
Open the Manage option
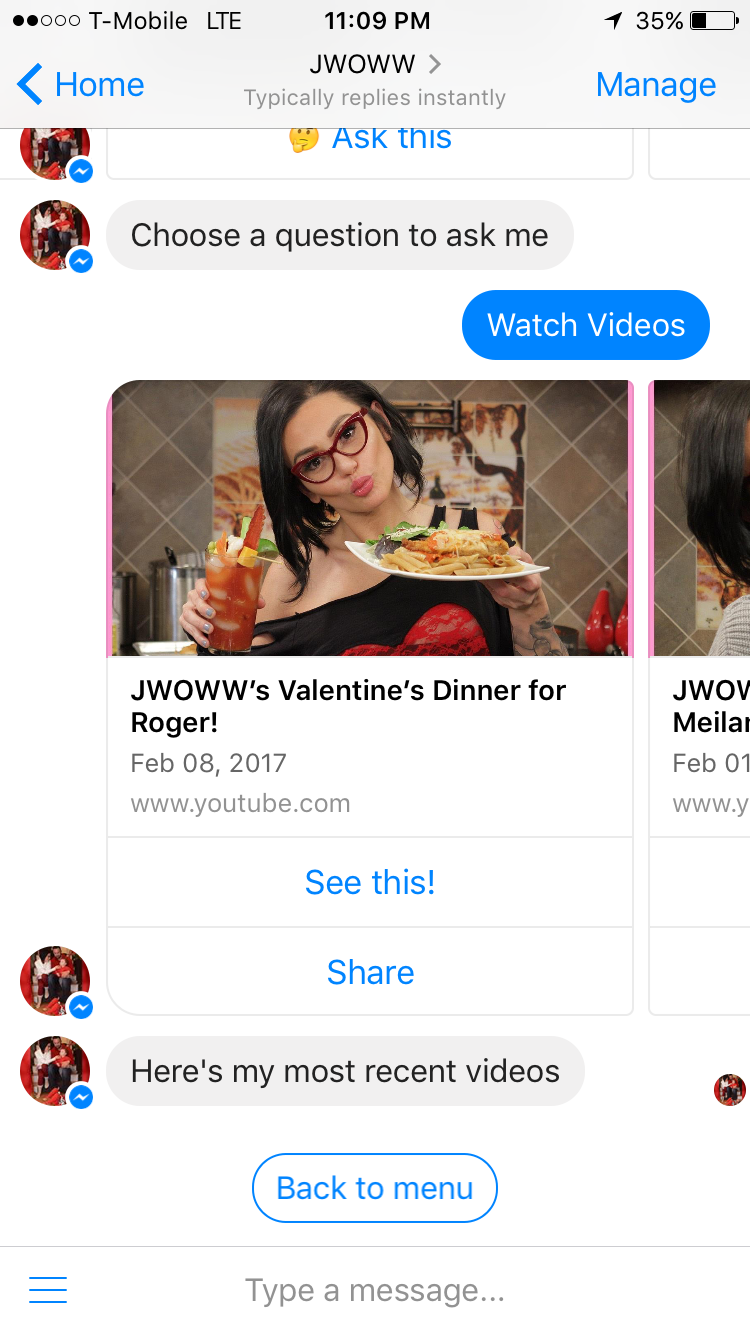coord(655,85)
